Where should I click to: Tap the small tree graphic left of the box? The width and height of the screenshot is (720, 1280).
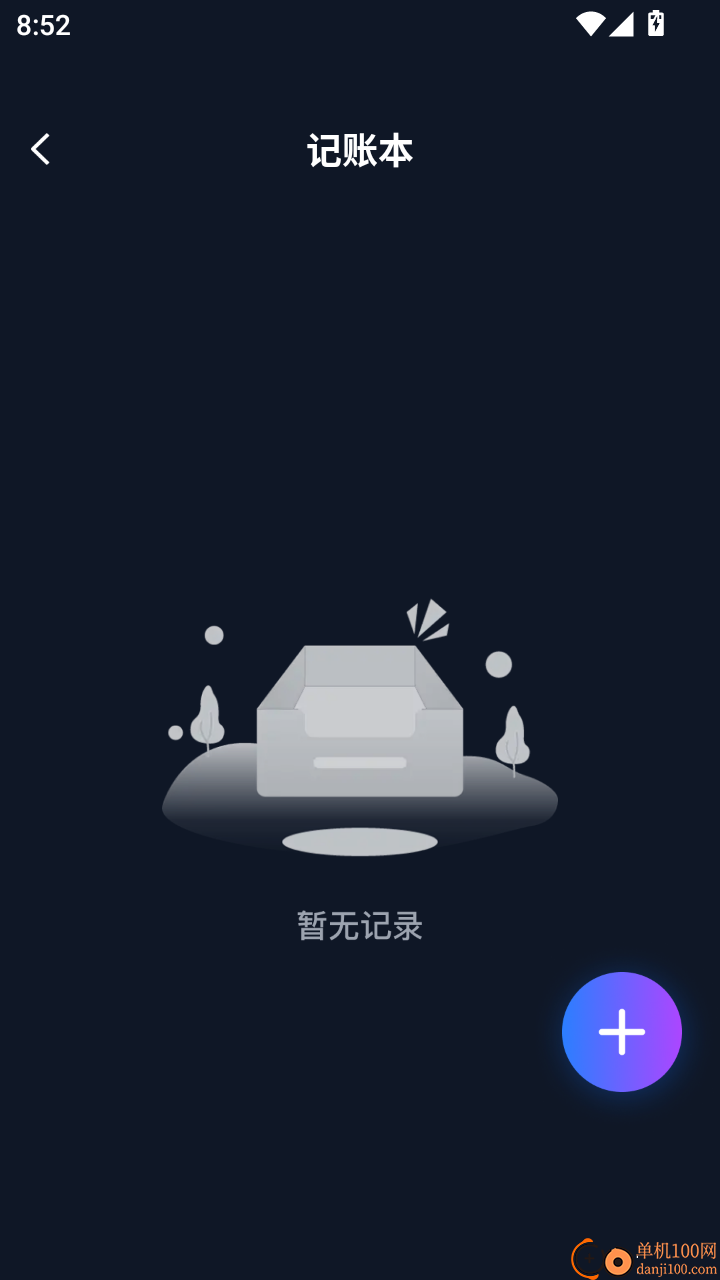tap(207, 715)
